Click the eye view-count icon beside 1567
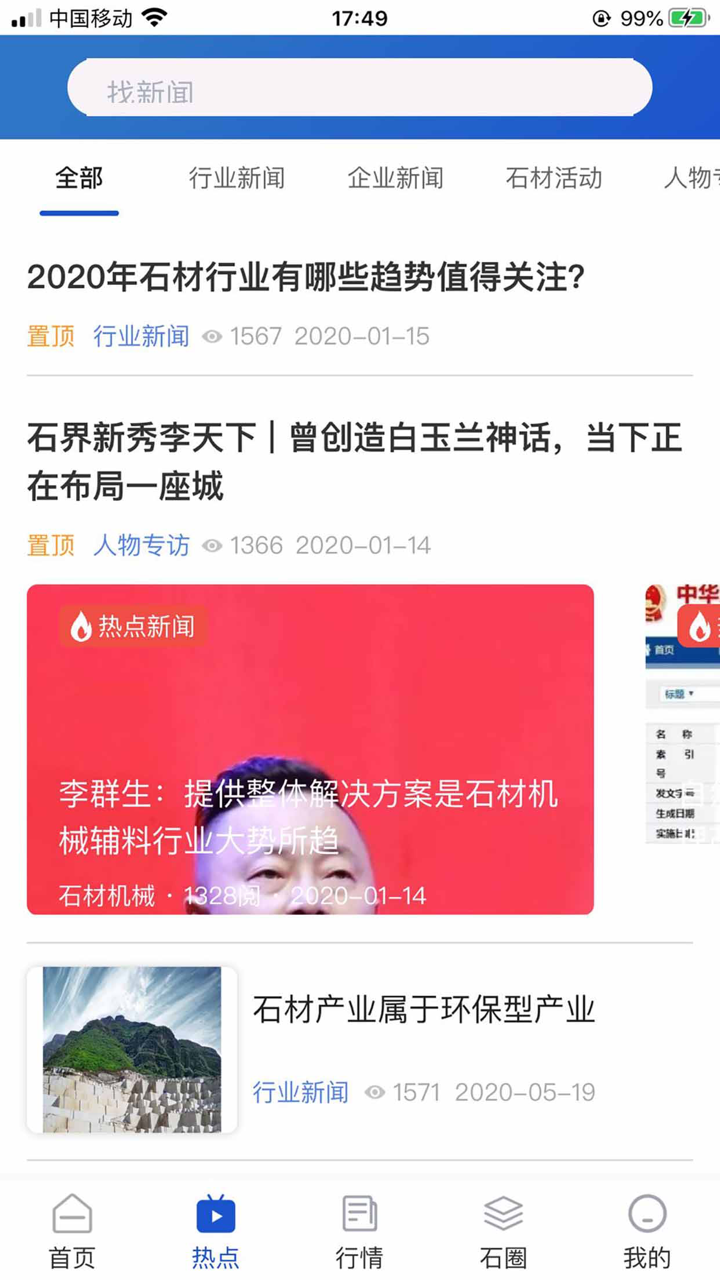The width and height of the screenshot is (720, 1280). [211, 338]
